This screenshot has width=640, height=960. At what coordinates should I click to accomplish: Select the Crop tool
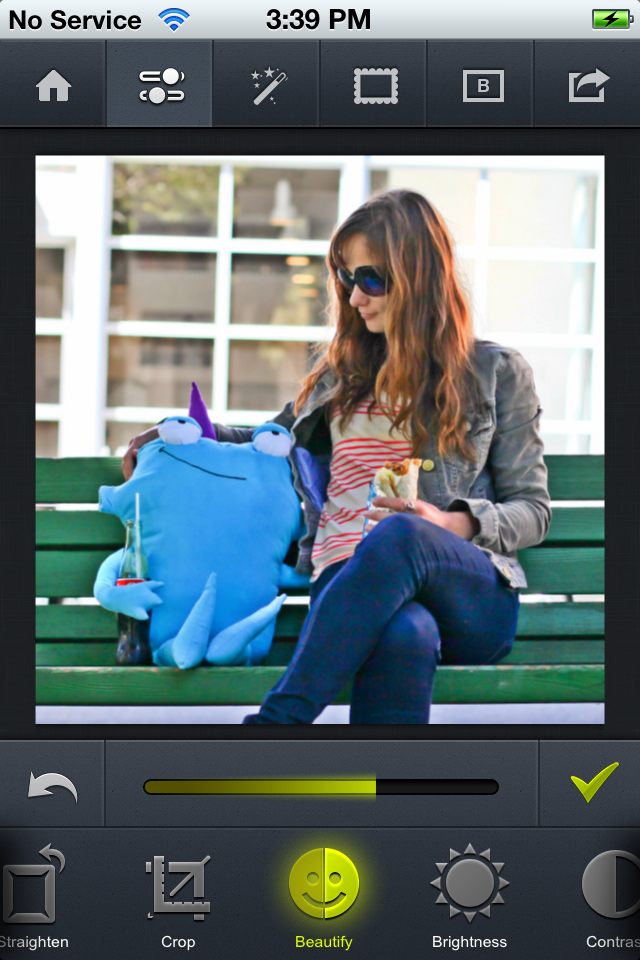178,893
